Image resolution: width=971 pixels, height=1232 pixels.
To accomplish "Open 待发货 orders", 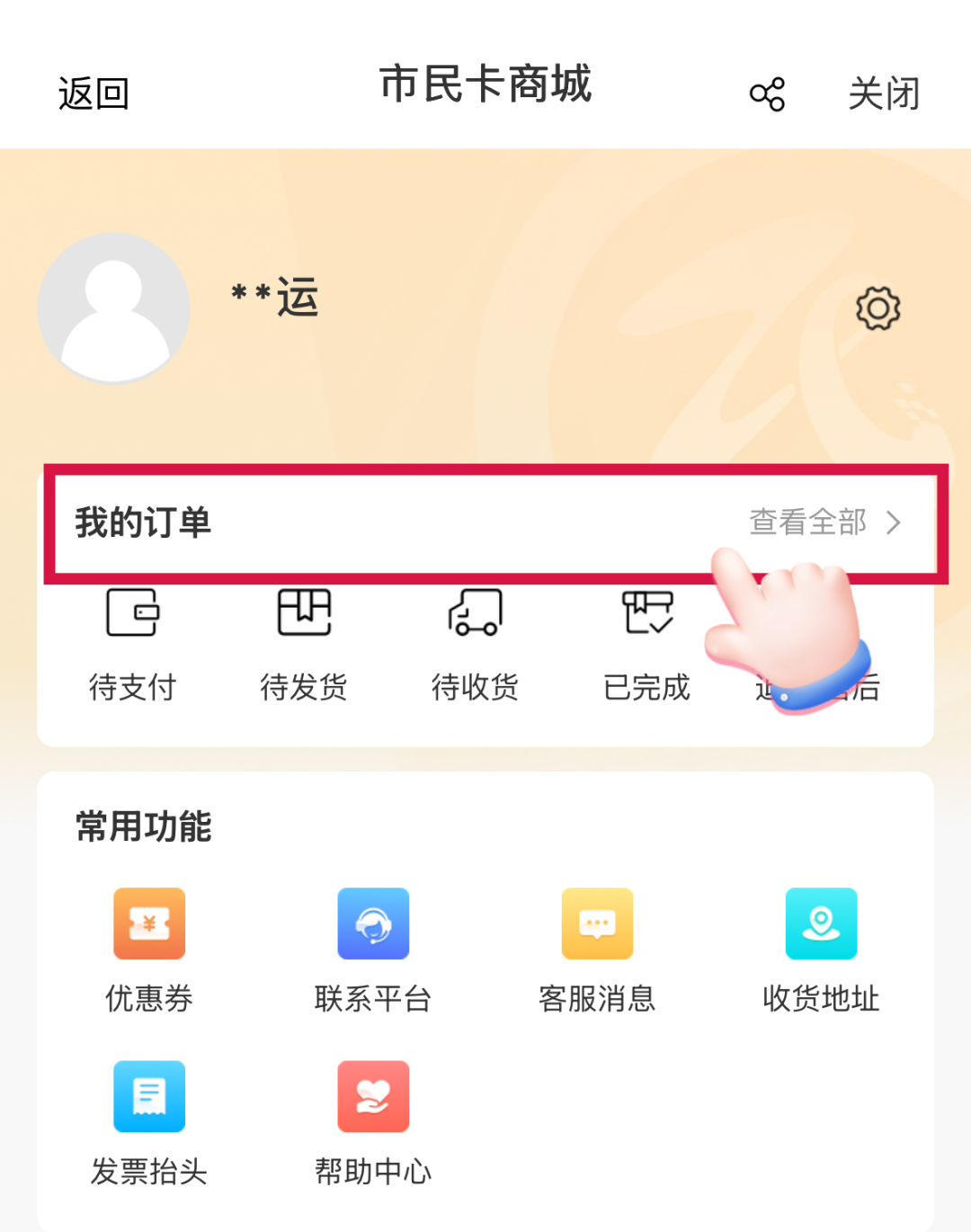I will [304, 644].
